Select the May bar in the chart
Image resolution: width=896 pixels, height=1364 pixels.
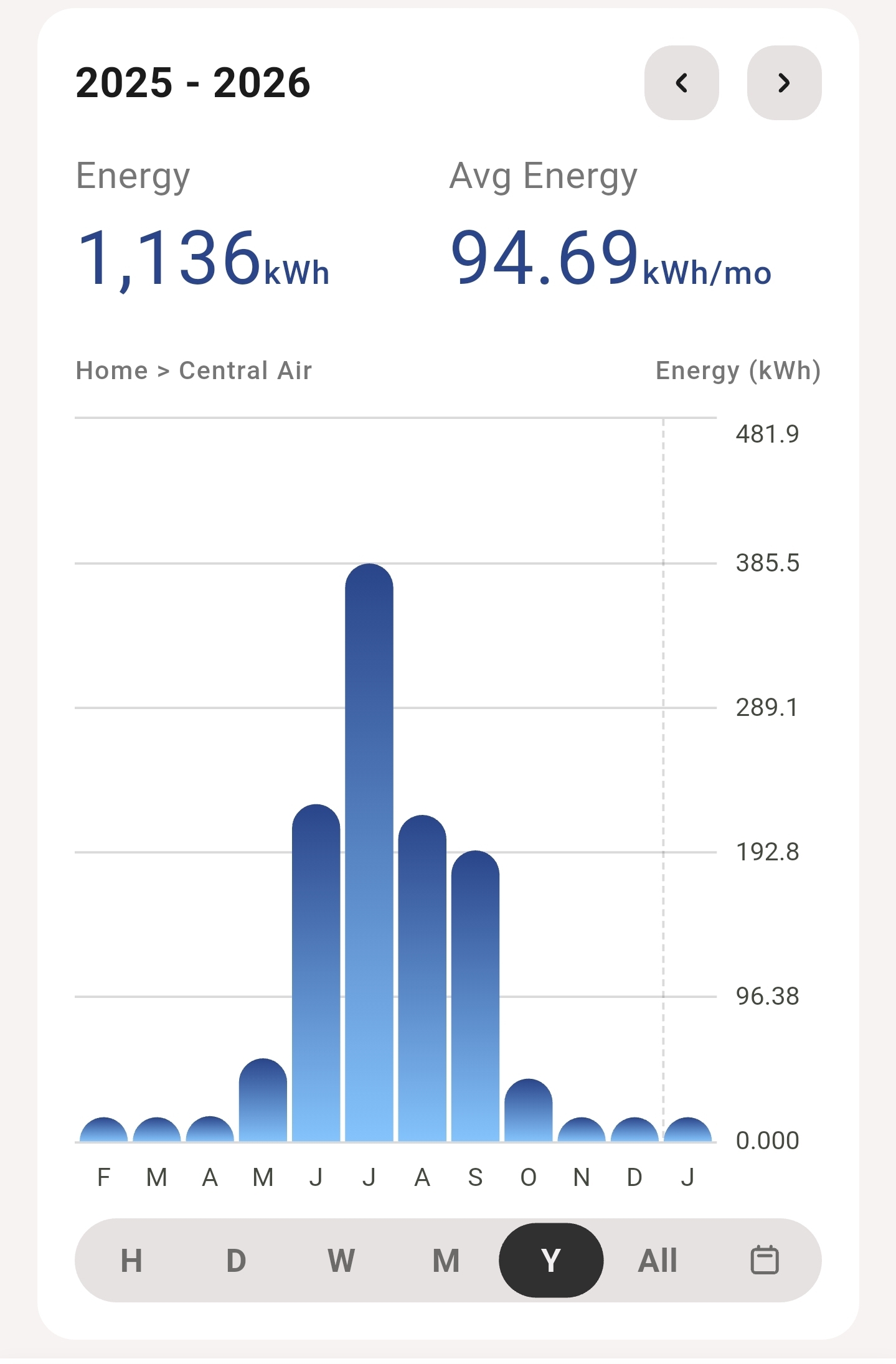(x=263, y=1100)
